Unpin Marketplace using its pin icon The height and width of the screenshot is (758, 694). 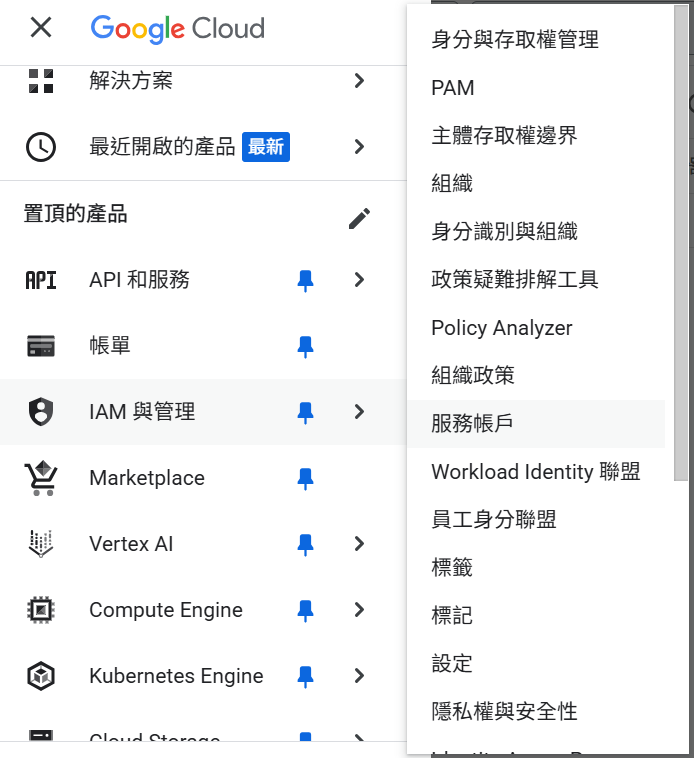pyautogui.click(x=306, y=479)
